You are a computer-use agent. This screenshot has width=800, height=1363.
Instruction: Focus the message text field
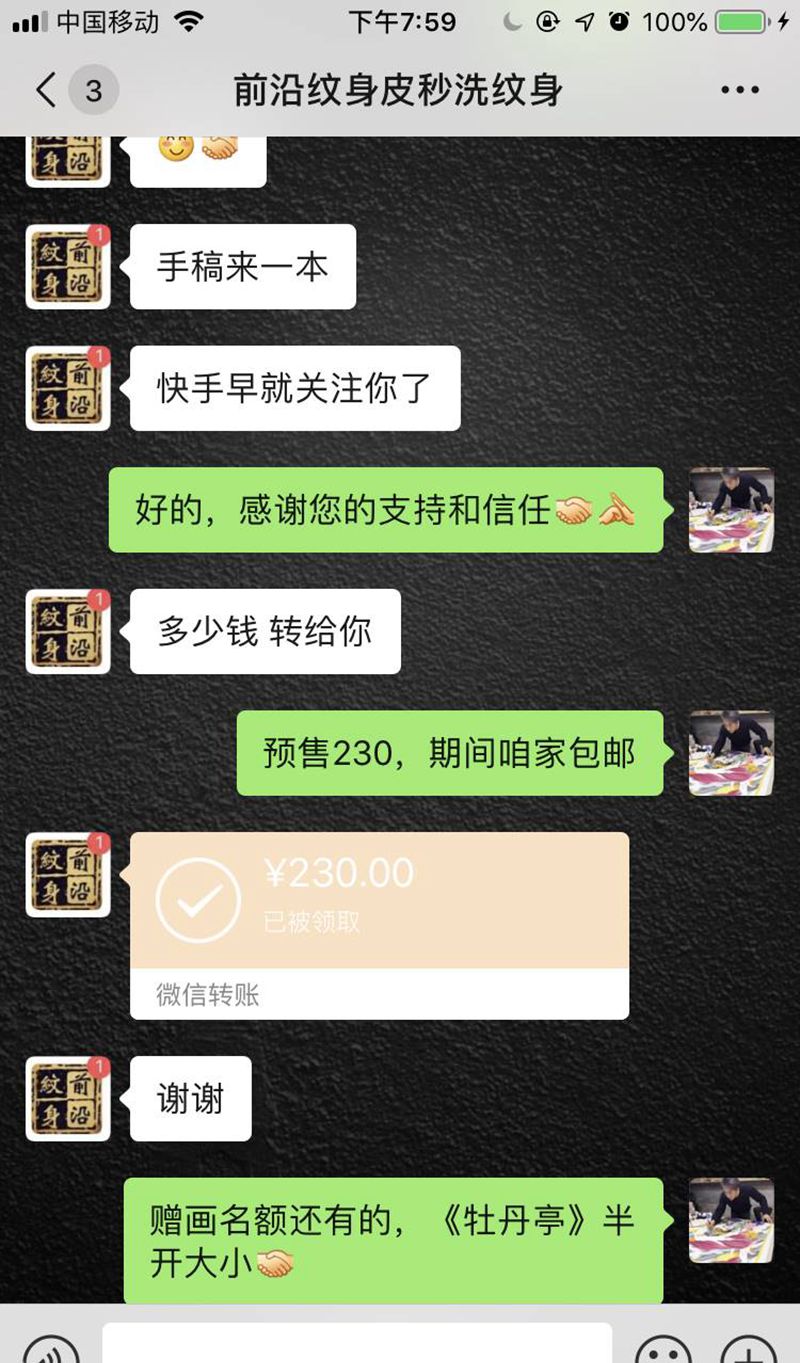click(357, 1345)
